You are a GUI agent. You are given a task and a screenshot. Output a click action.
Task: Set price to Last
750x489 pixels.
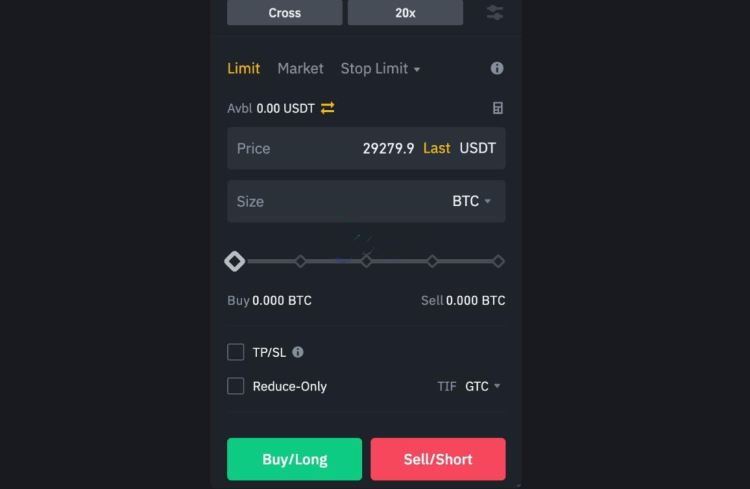tap(437, 148)
